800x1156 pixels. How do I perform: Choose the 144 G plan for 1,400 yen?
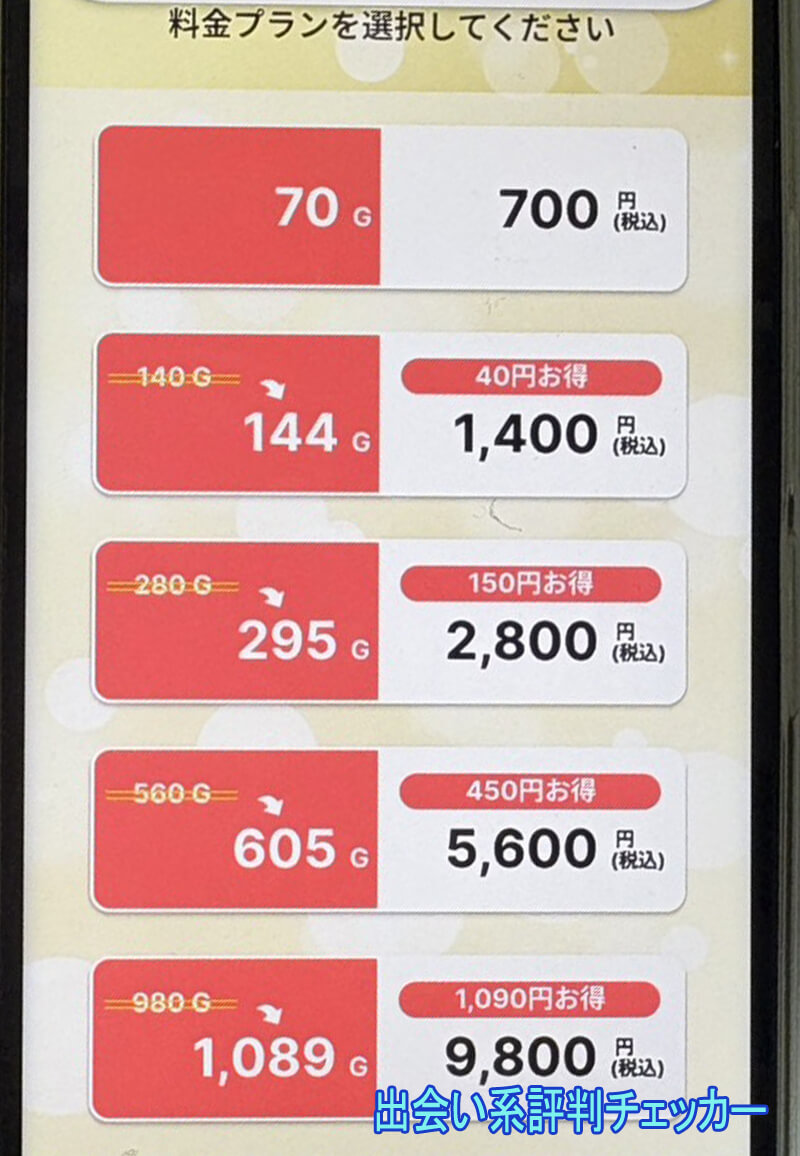pyautogui.click(x=390, y=413)
